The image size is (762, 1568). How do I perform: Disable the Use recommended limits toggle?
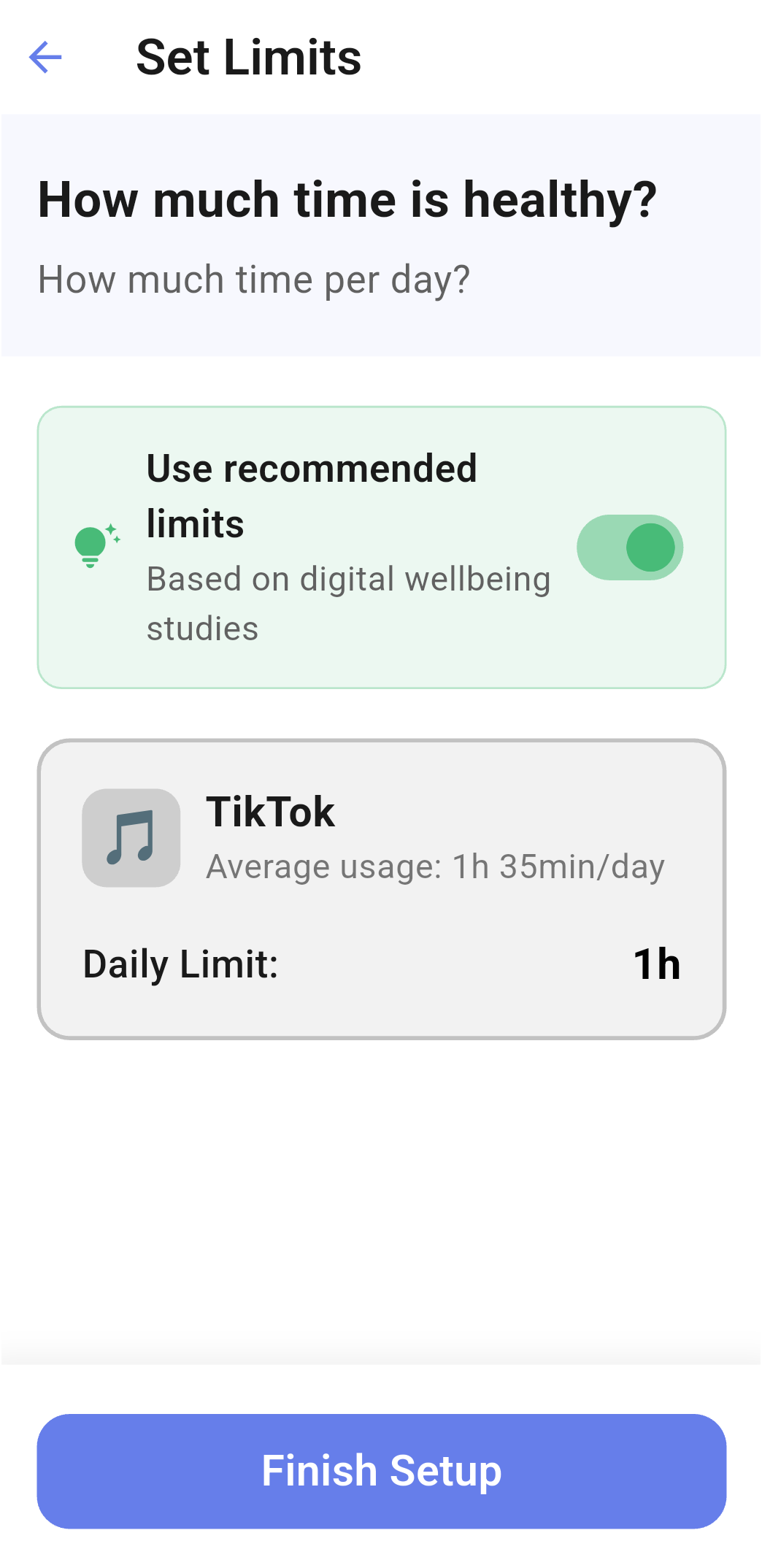click(630, 547)
